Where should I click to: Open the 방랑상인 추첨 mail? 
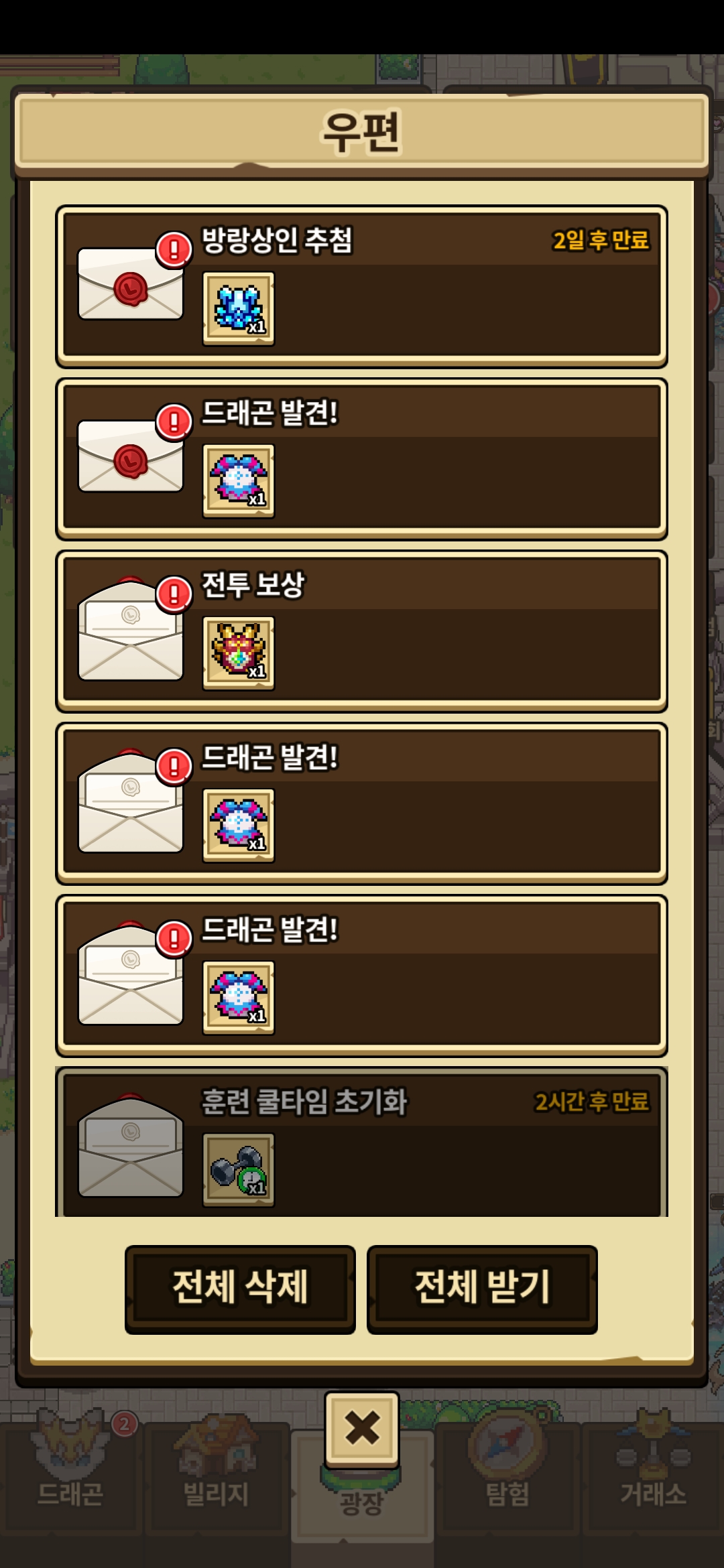(361, 287)
